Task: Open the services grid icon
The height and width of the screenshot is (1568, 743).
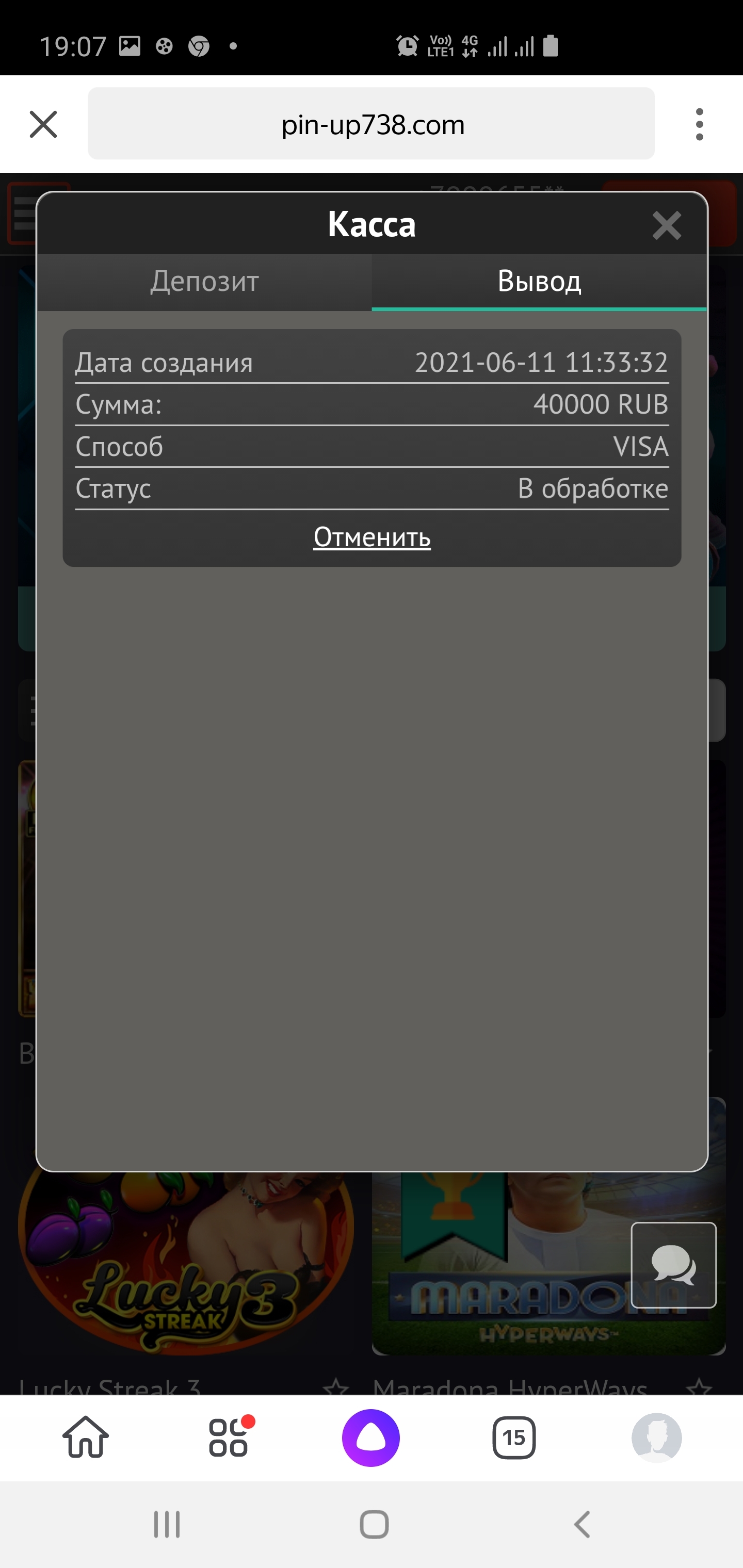Action: 230,1437
